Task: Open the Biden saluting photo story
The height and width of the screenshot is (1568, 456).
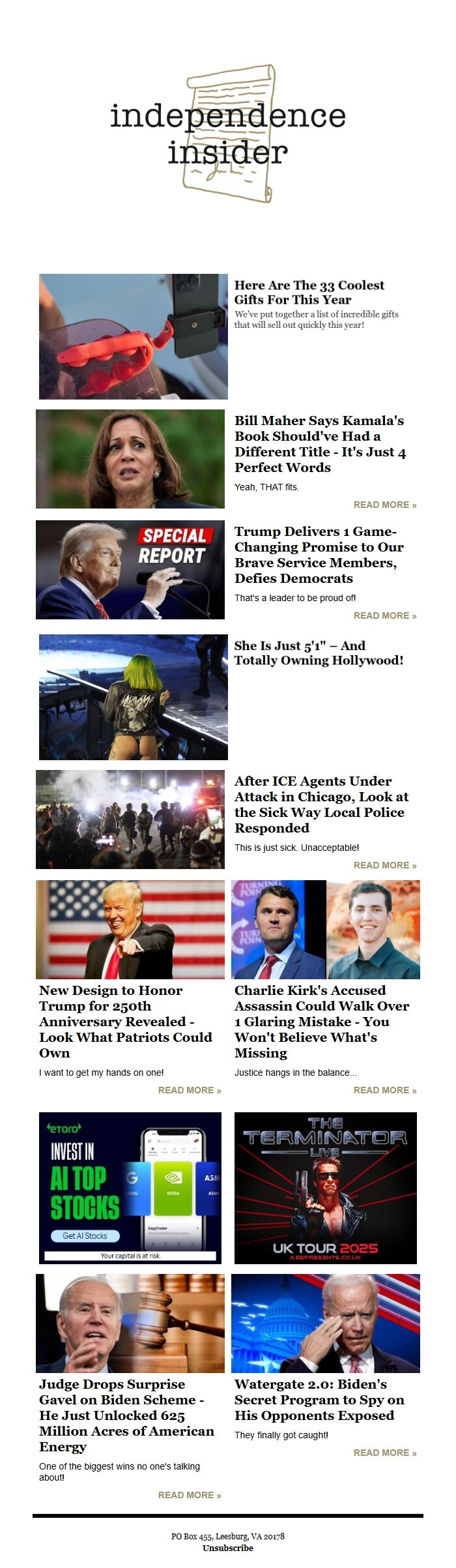Action: [325, 1324]
